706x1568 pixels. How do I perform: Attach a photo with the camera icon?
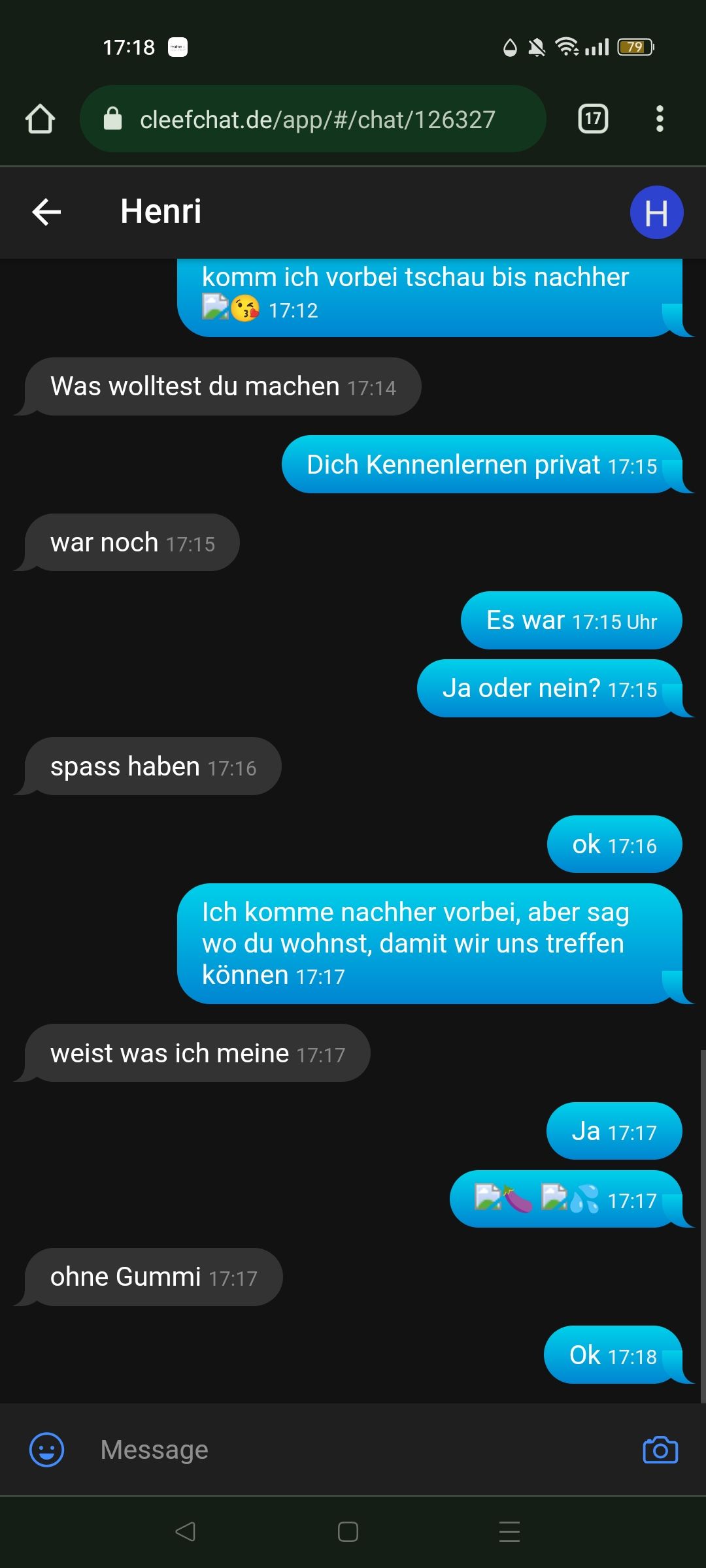(660, 1450)
